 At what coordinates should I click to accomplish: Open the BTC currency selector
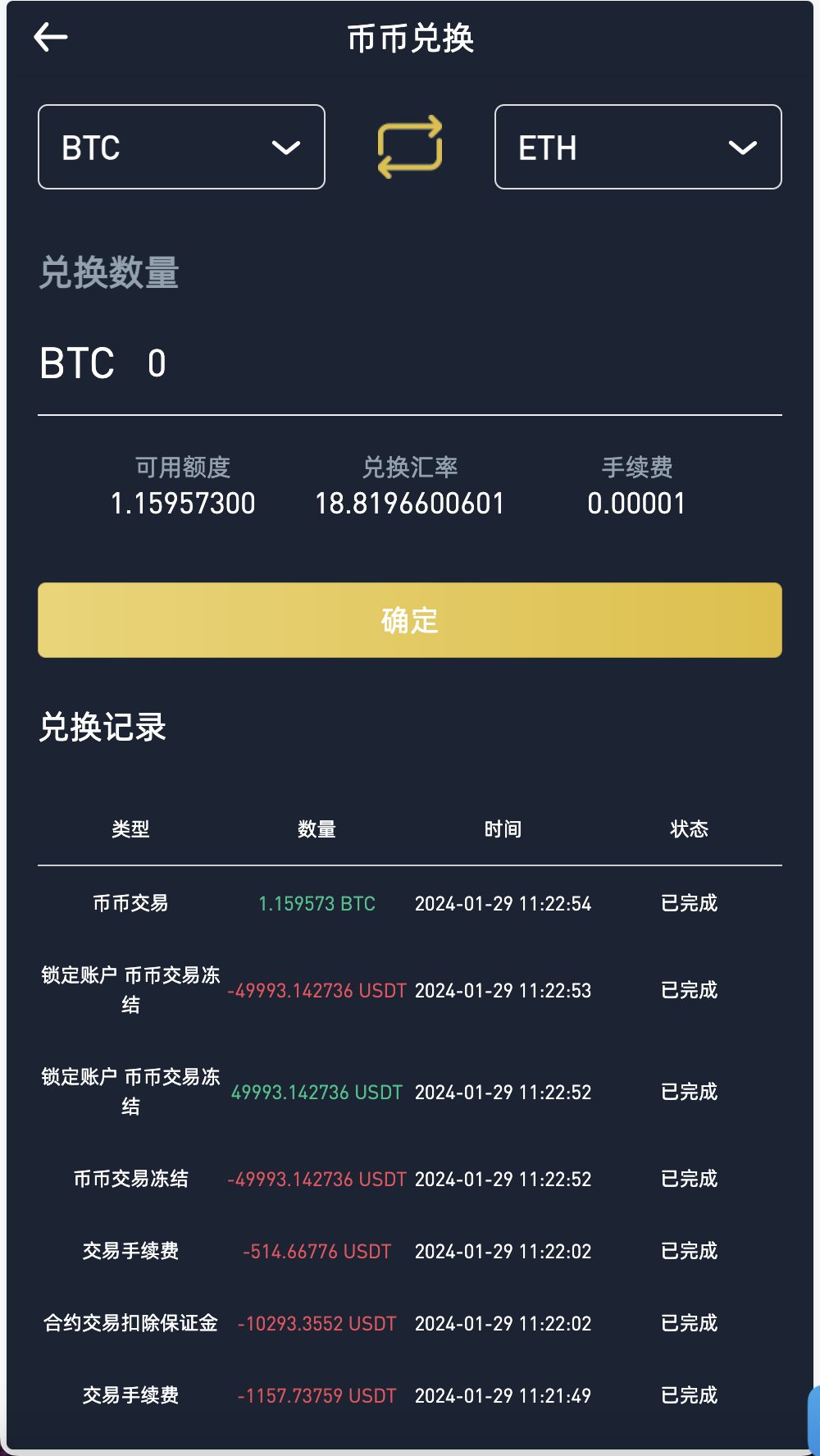pyautogui.click(x=180, y=147)
